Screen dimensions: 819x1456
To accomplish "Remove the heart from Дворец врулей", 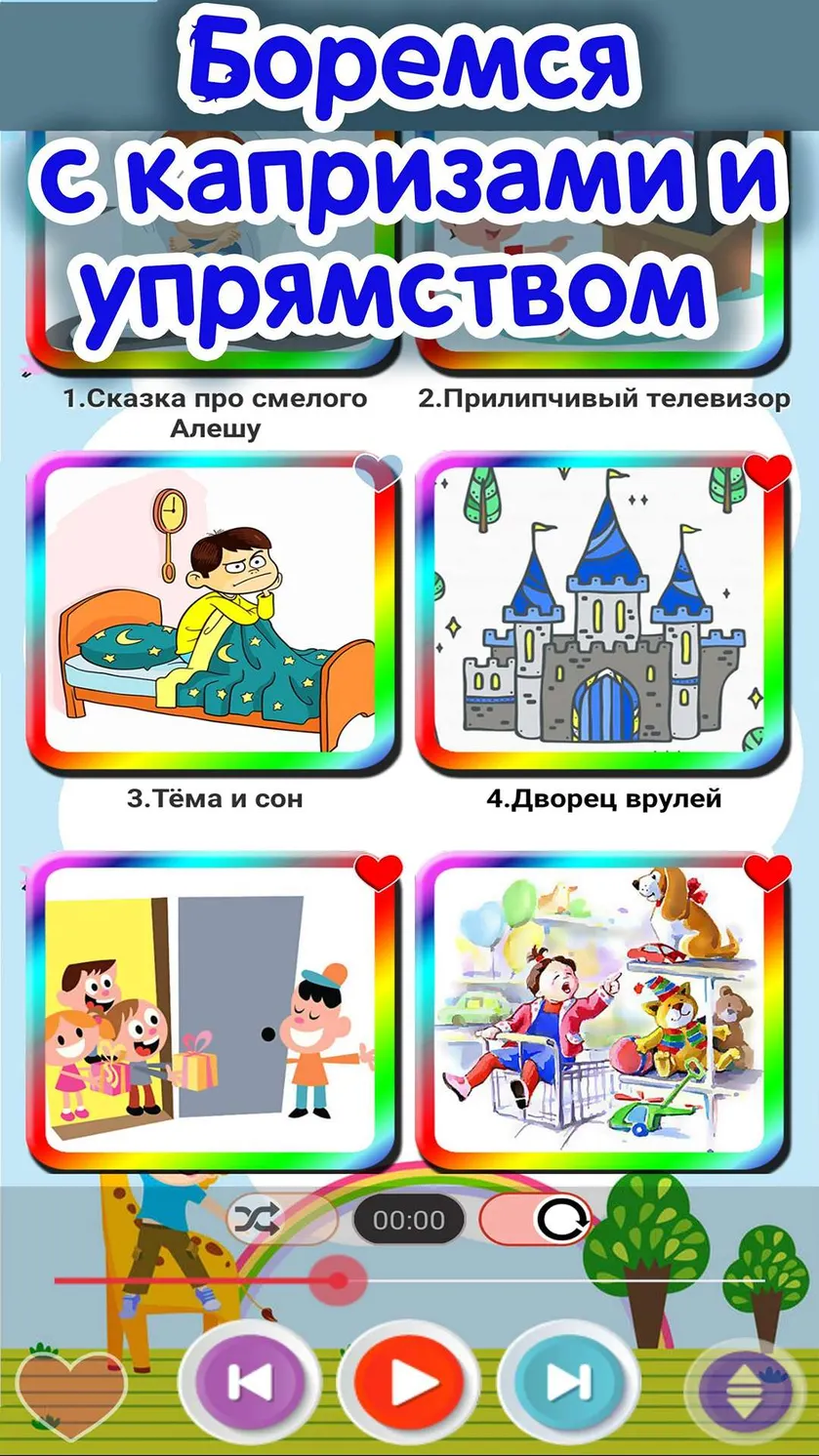I will click(x=768, y=472).
